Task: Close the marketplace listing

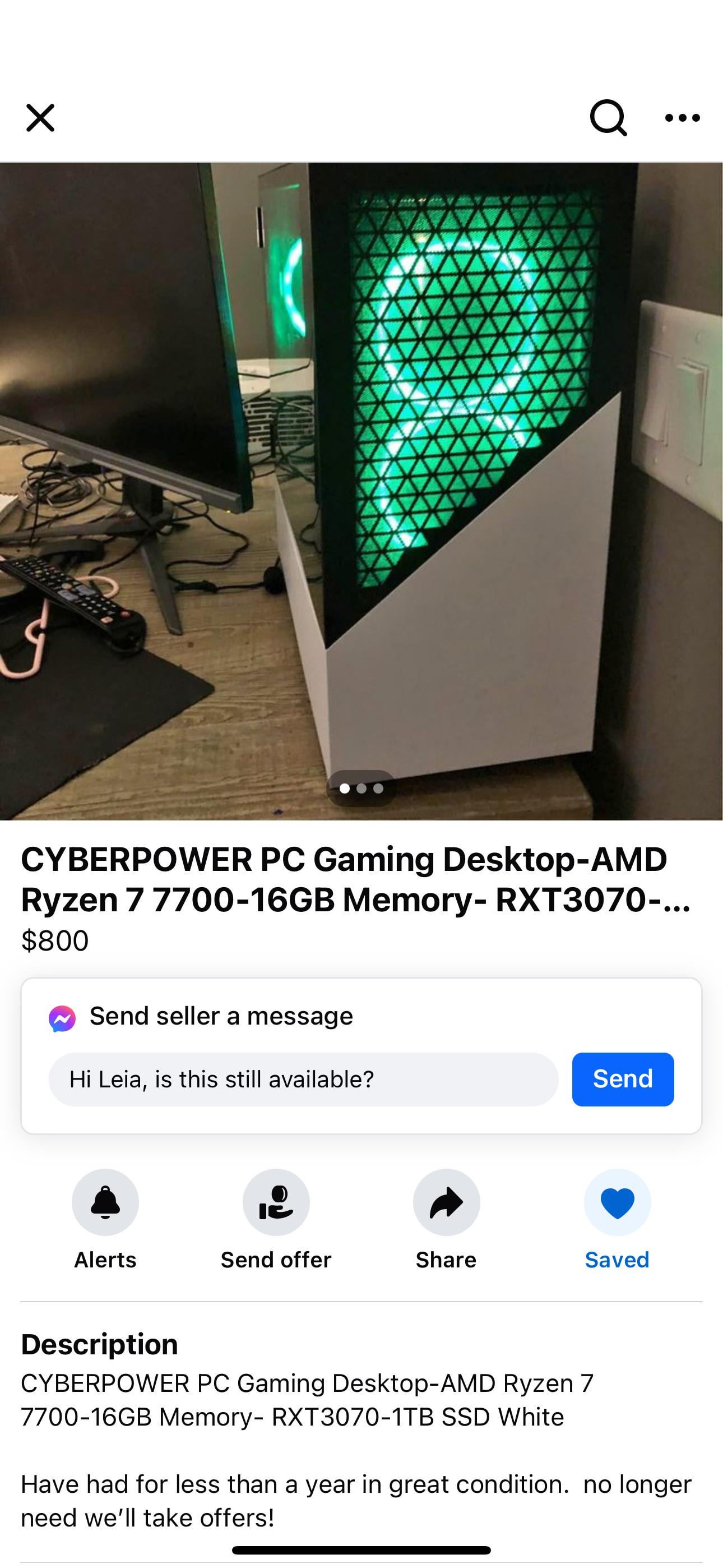Action: tap(40, 117)
